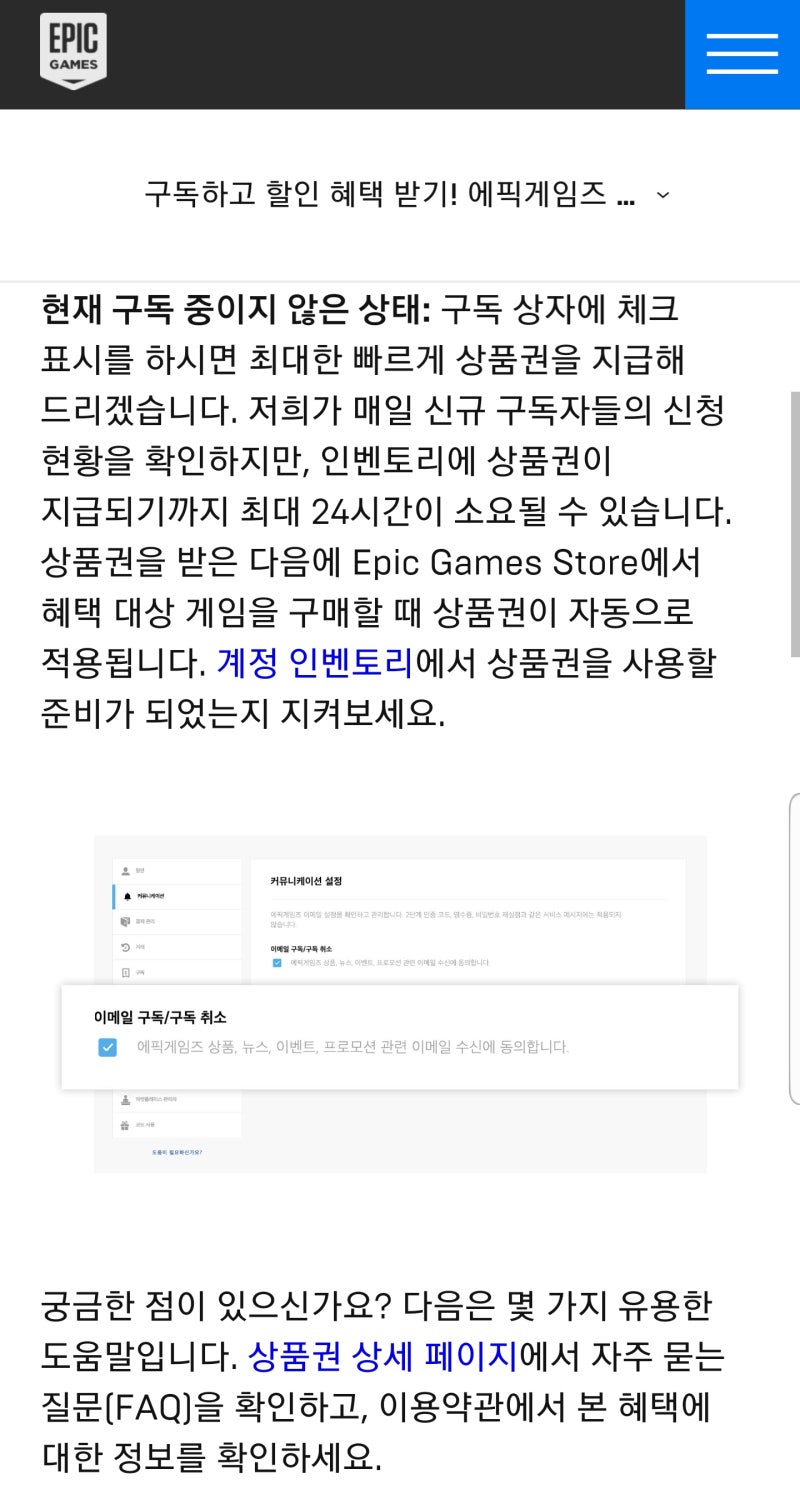Click the 마켓플레이스 관리자 sidebar icon
The height and width of the screenshot is (1489, 800).
125,1099
